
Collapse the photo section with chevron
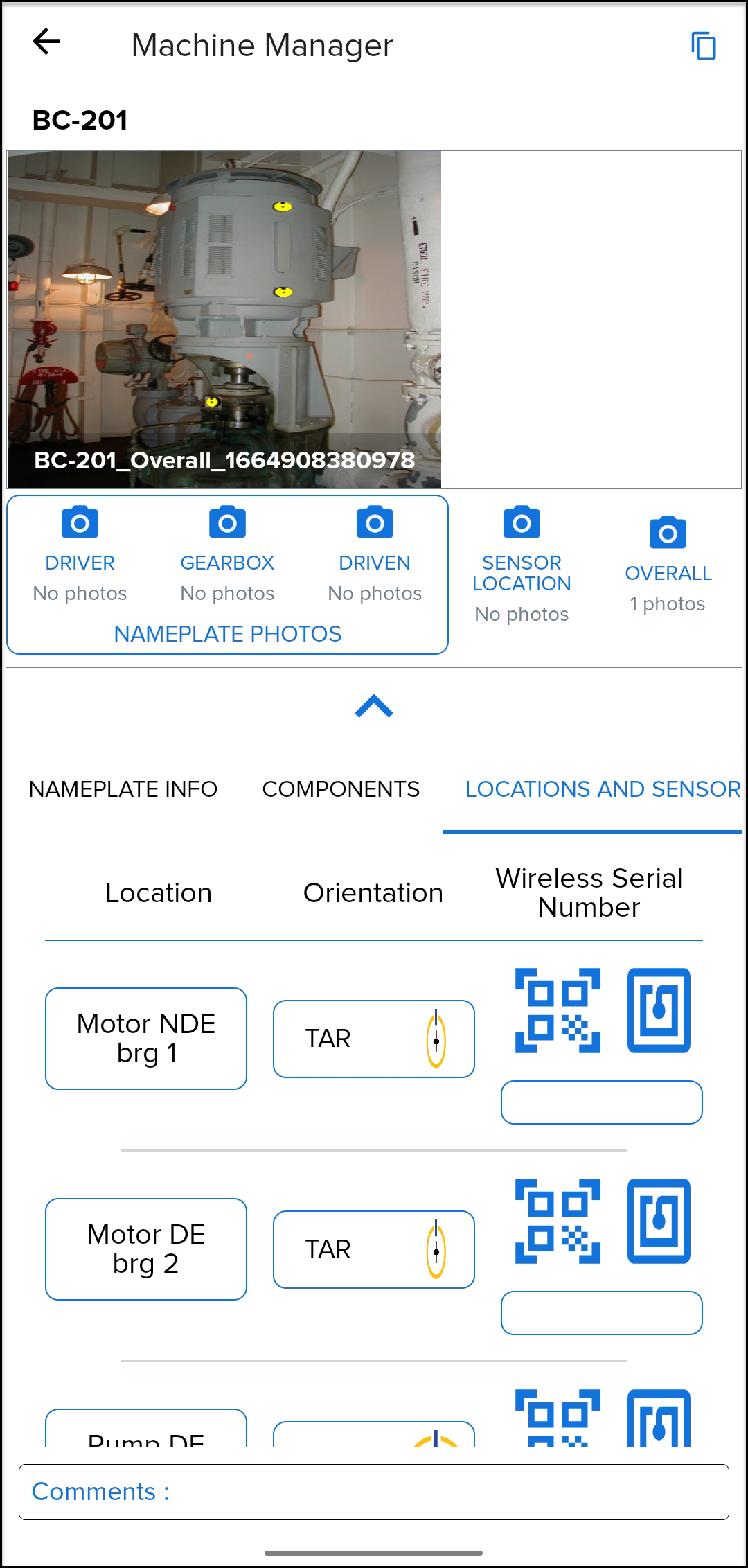(374, 706)
